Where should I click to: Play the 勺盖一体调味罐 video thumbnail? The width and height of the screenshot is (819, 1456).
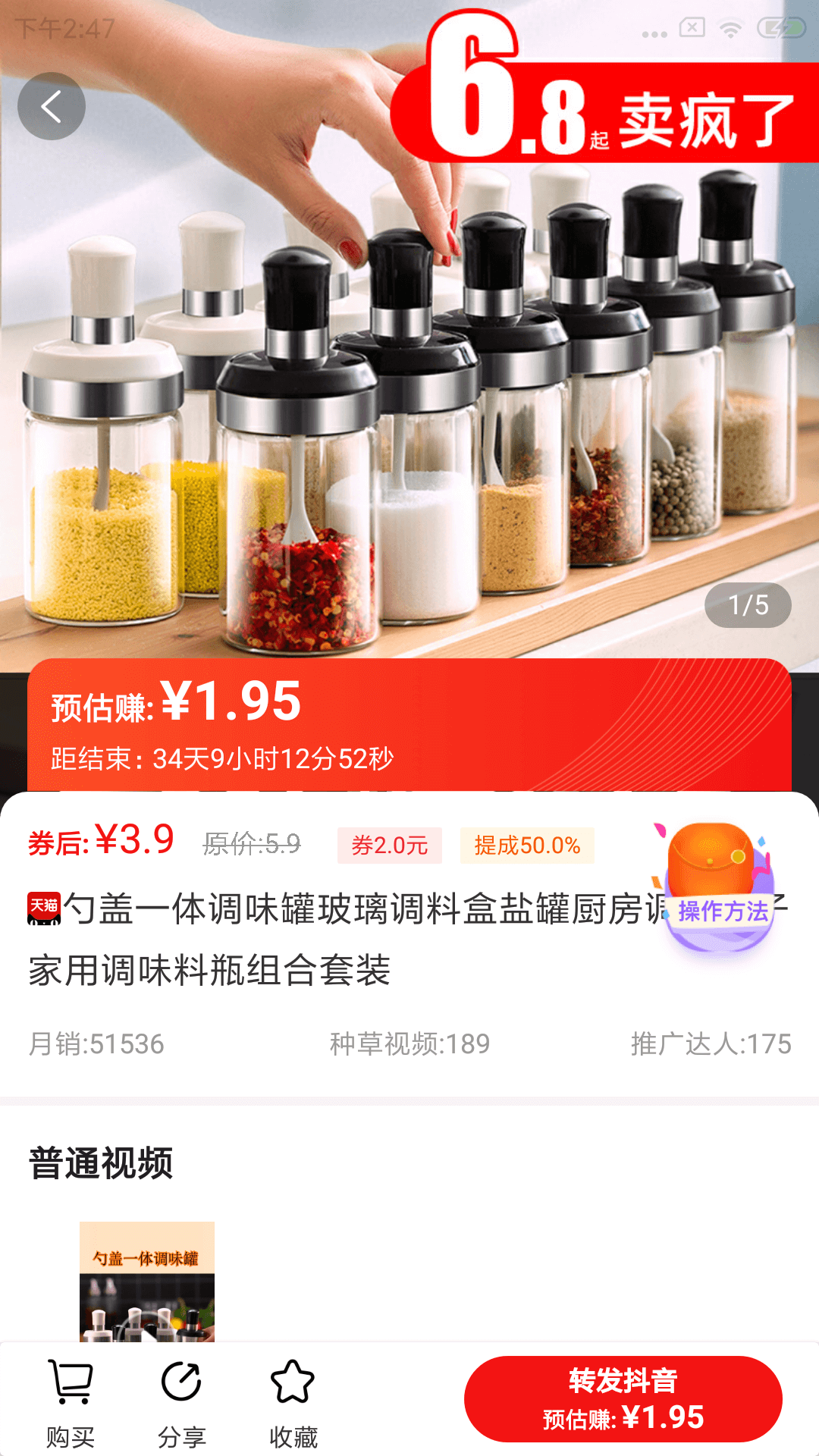pyautogui.click(x=147, y=1280)
